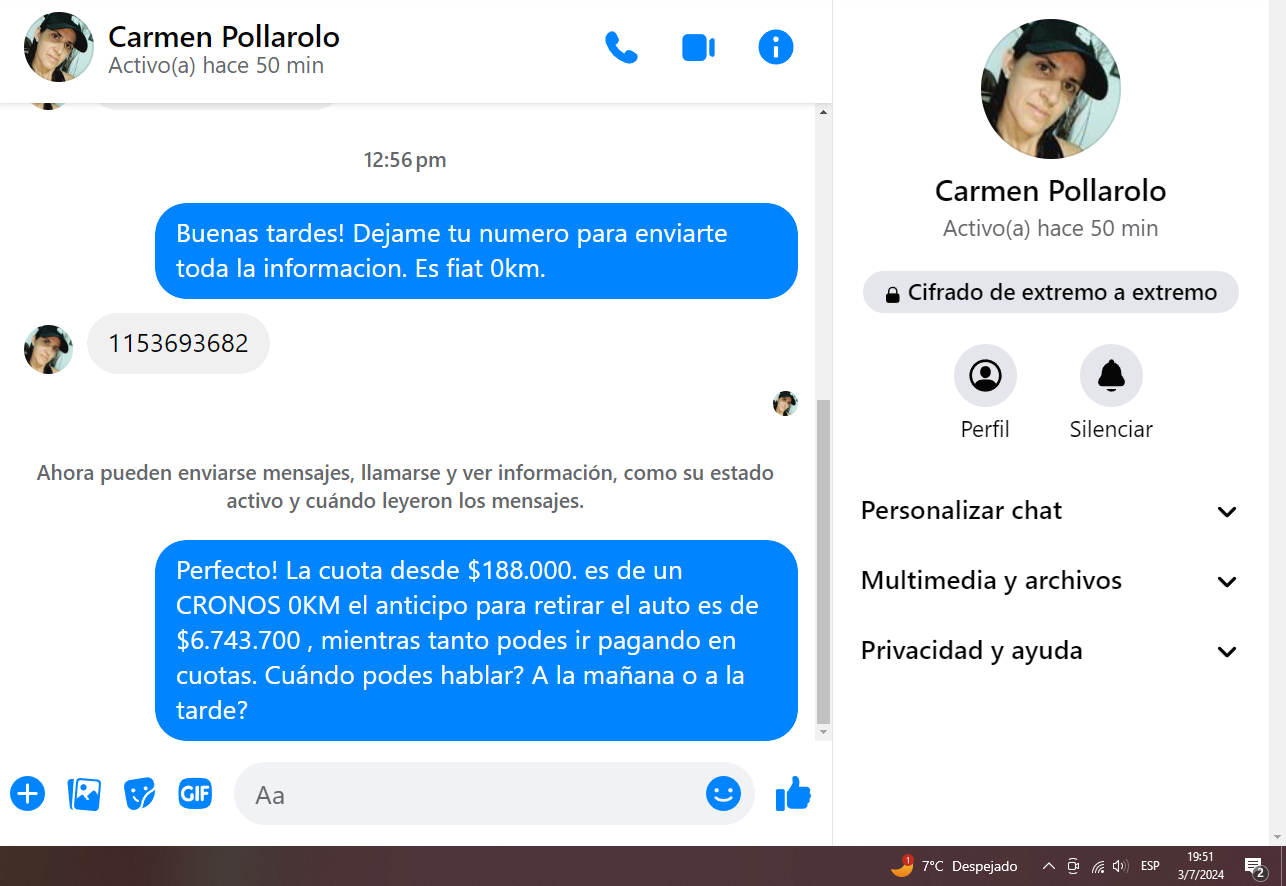Toggle the conversation info panel
Screen dimensions: 1286x886
coord(775,47)
